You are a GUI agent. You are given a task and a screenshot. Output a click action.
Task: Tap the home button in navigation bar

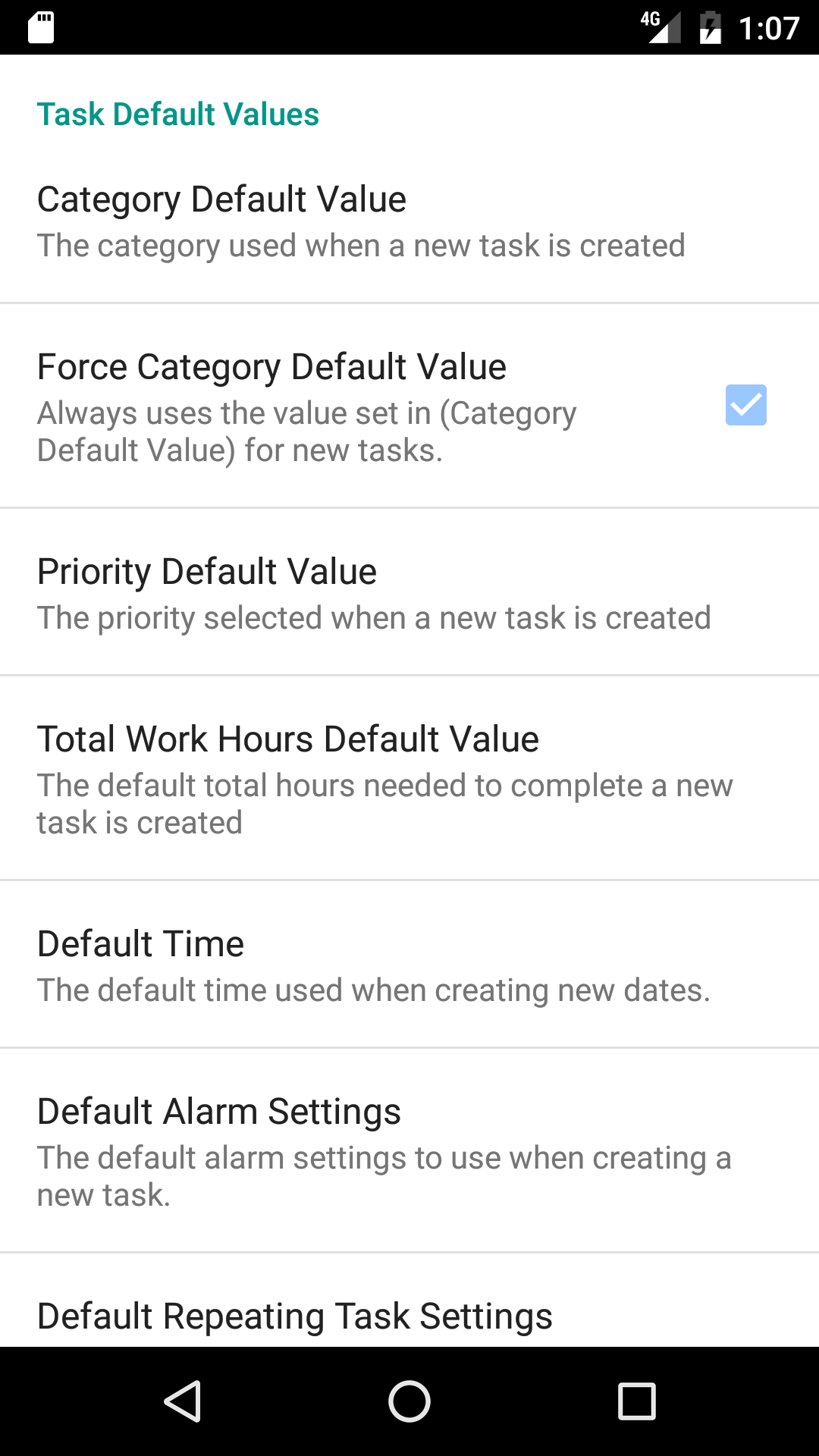(409, 1401)
